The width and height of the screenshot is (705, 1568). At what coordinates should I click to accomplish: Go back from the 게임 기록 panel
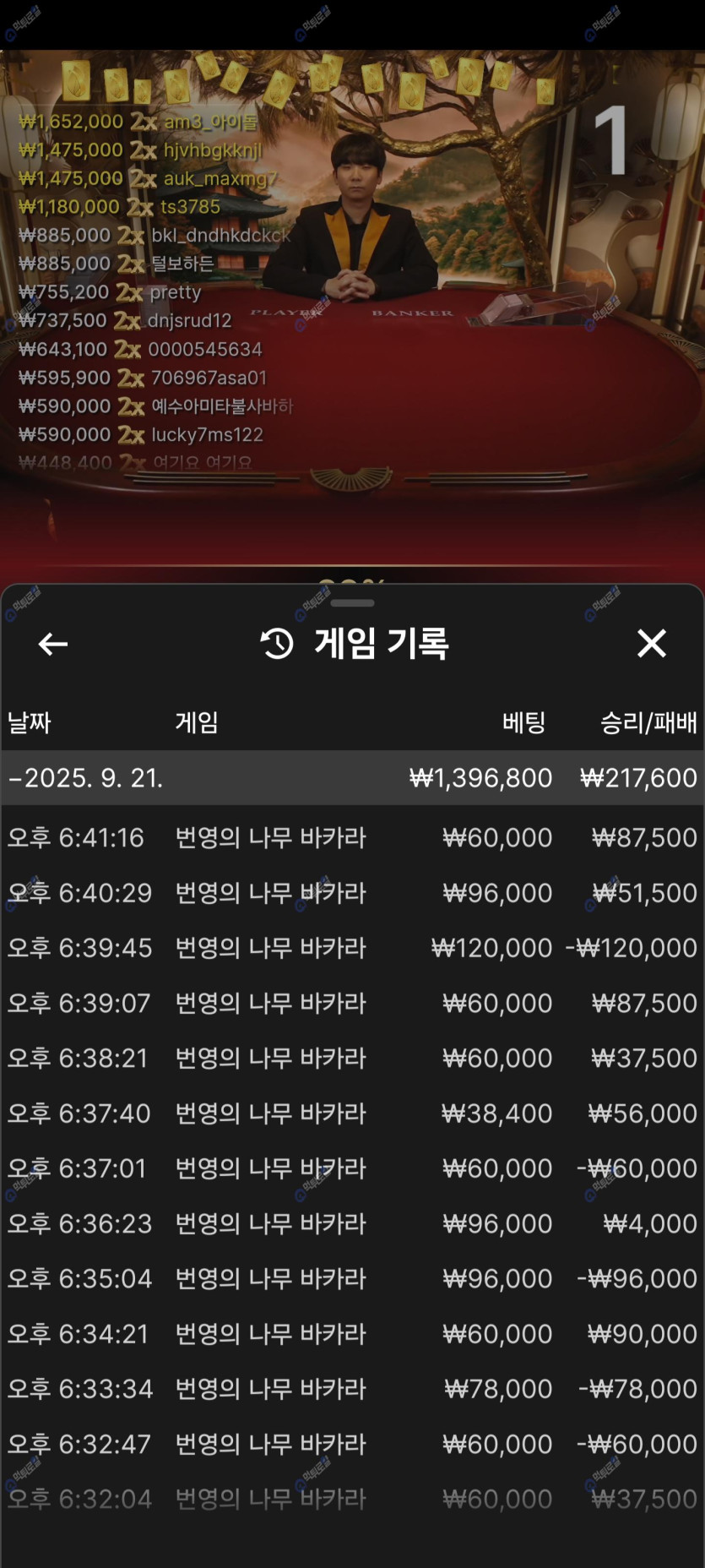[53, 644]
